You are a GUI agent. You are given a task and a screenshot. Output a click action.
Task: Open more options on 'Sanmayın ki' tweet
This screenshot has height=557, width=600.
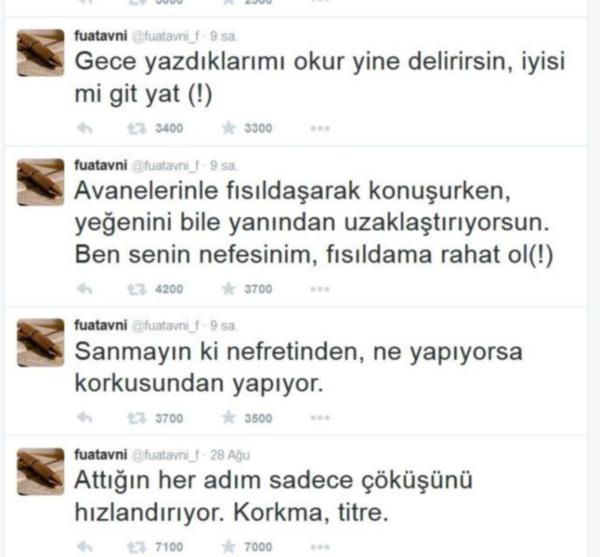point(320,418)
